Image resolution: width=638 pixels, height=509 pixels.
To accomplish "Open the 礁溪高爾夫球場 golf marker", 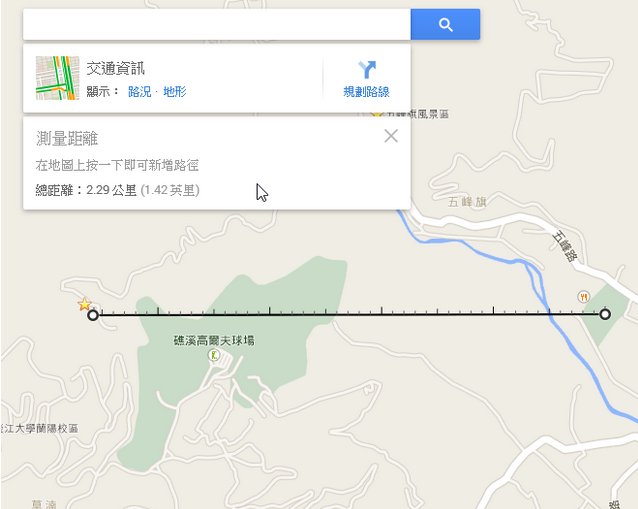I will pos(213,355).
